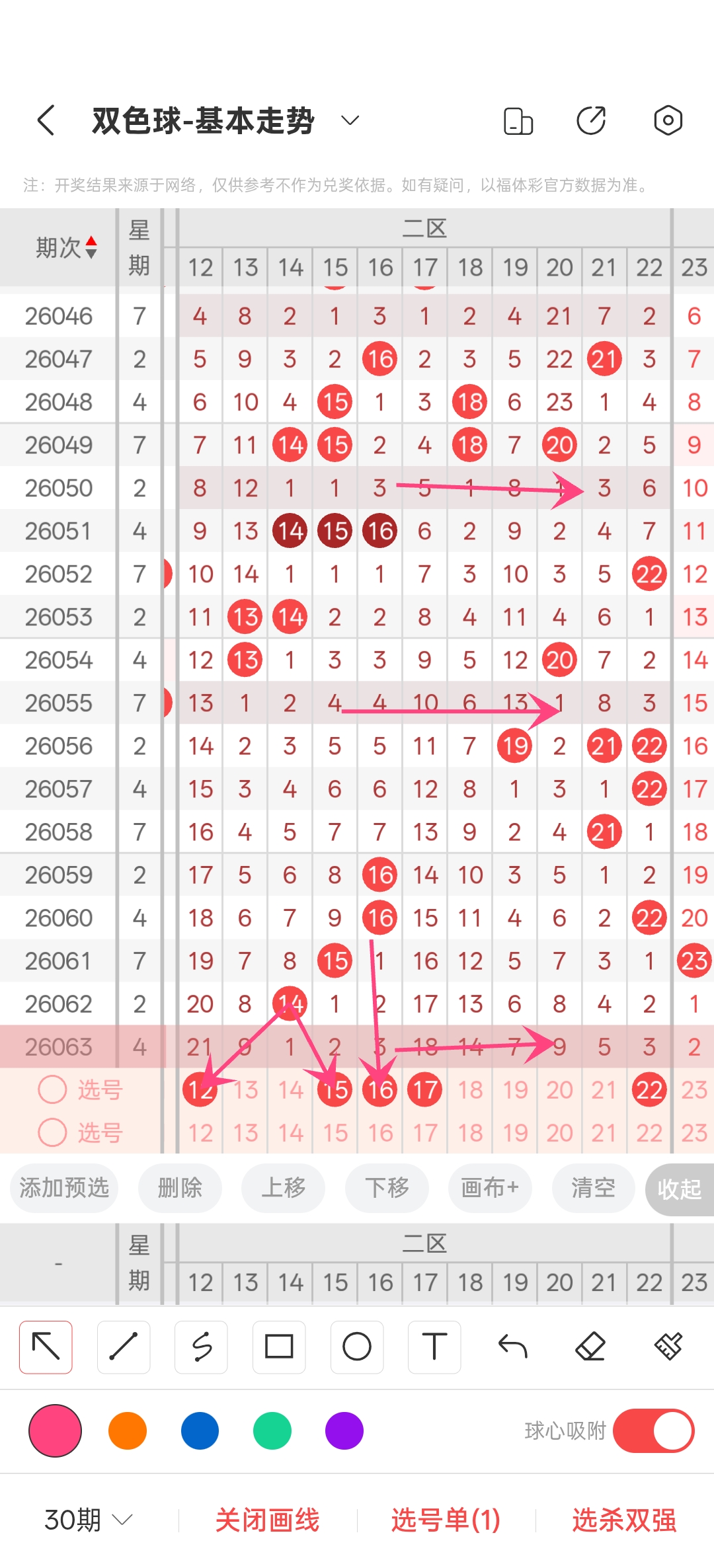Expand the 双色球-基本走势 chart type dropdown

click(x=350, y=121)
